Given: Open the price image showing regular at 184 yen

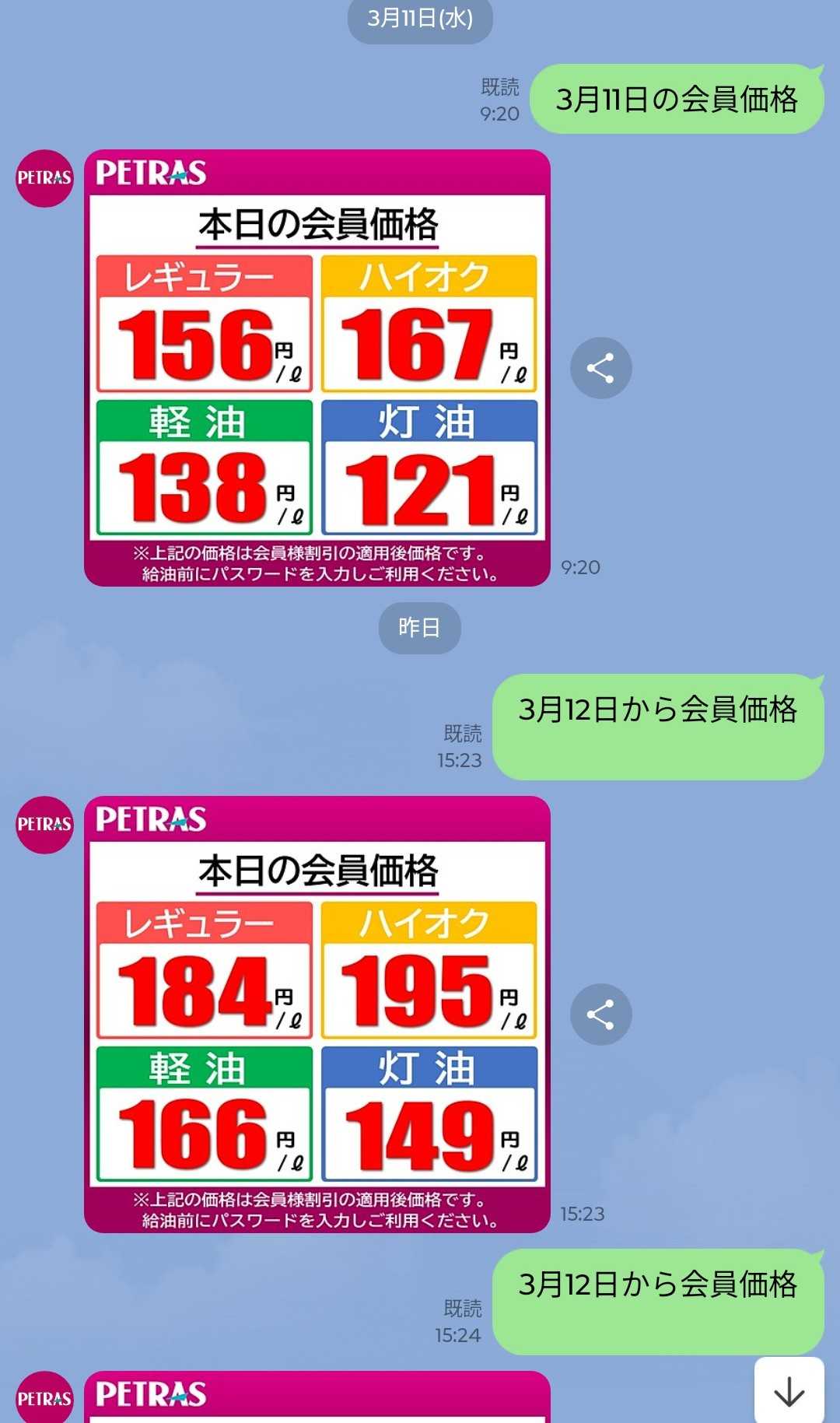Looking at the screenshot, I should 317,1015.
